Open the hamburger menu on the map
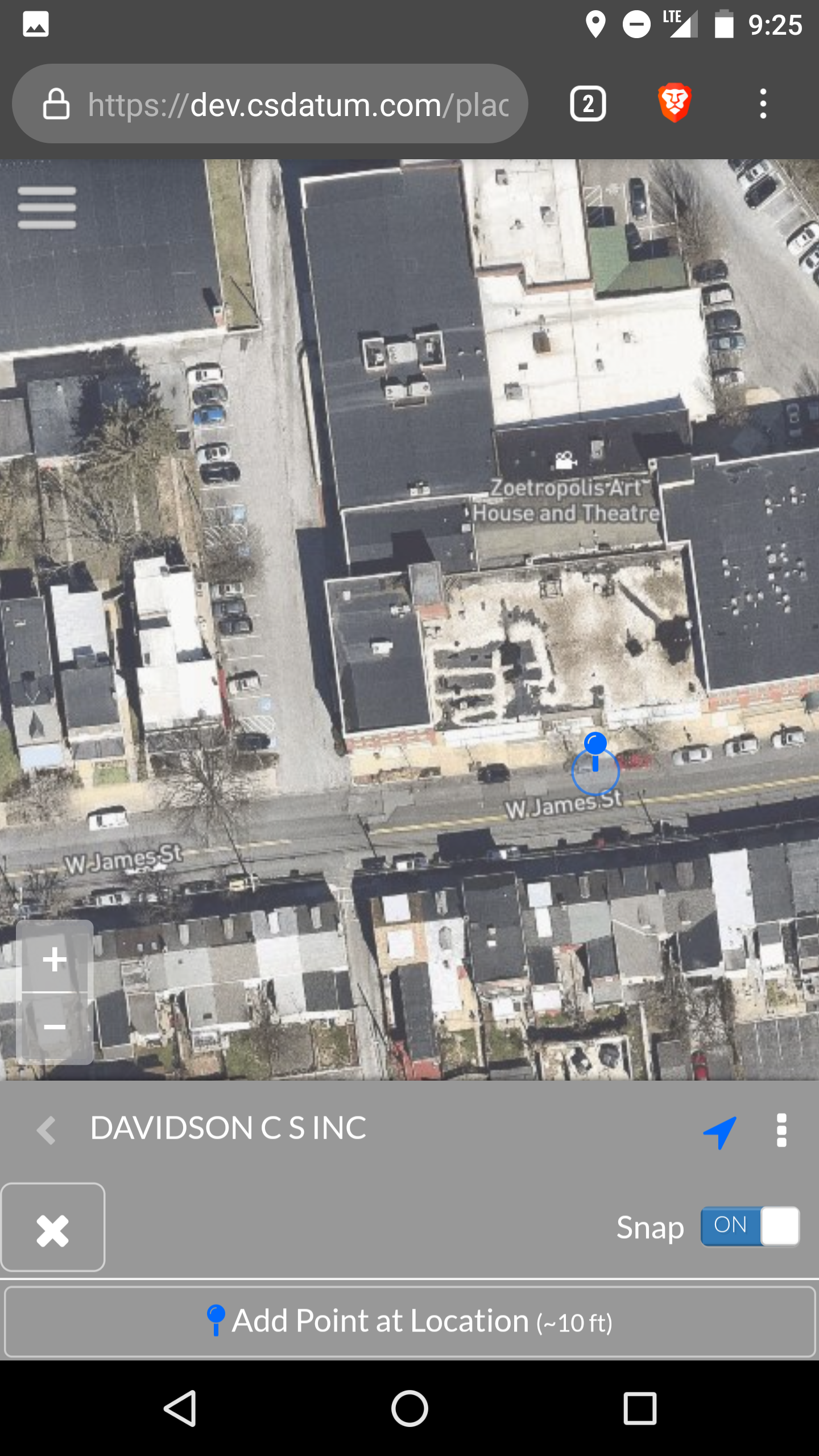The image size is (819, 1456). pos(47,208)
